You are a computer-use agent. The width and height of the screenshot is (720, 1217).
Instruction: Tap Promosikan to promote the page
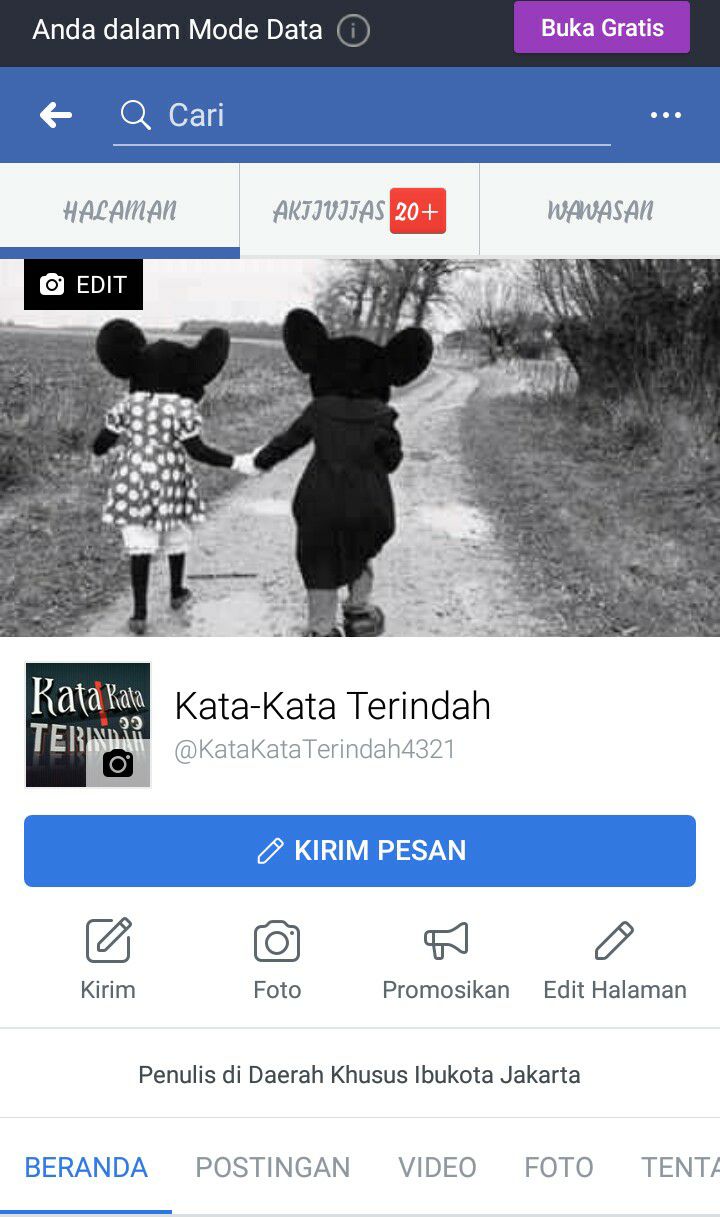446,960
